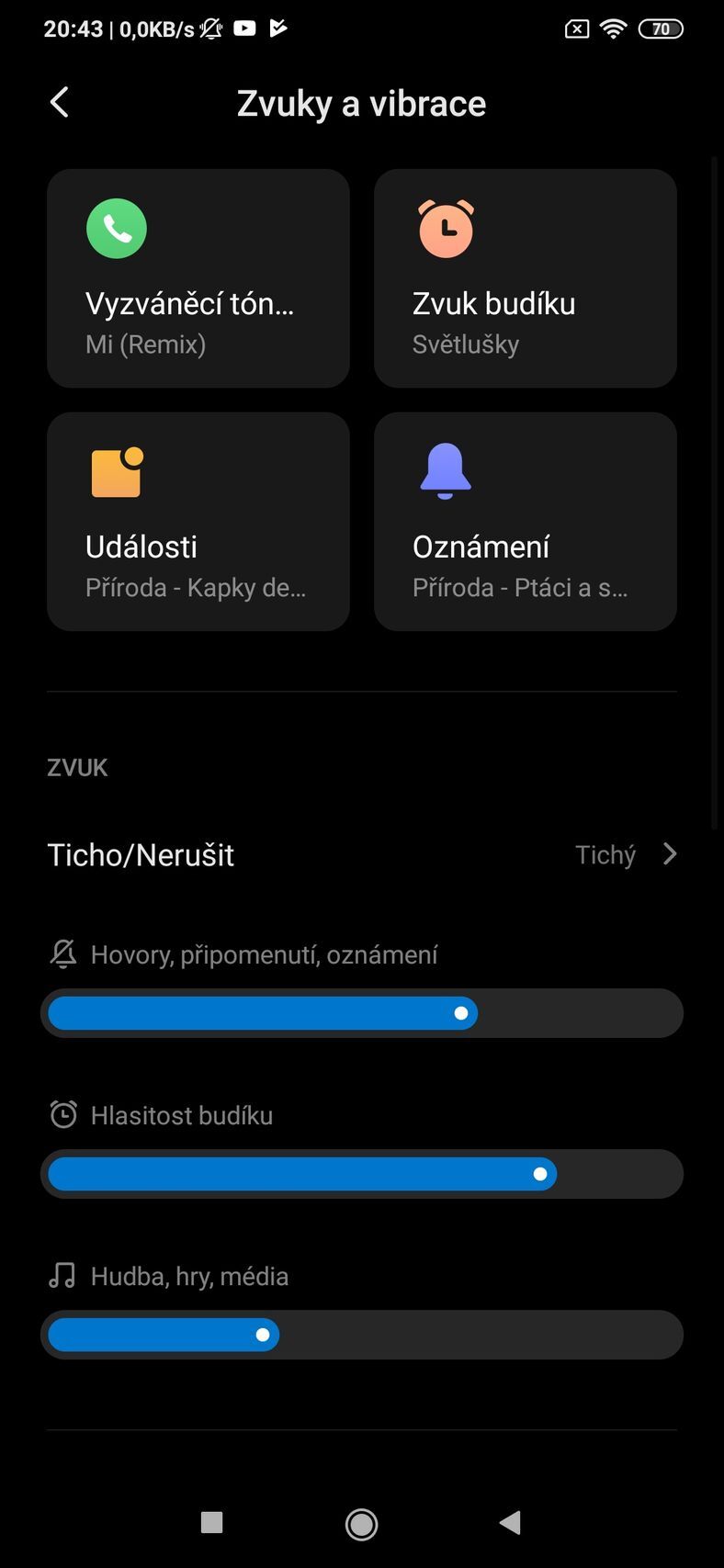Tap the orange alarm clock icon above Zvuk budíku
Image resolution: width=724 pixels, height=1568 pixels.
(x=446, y=228)
